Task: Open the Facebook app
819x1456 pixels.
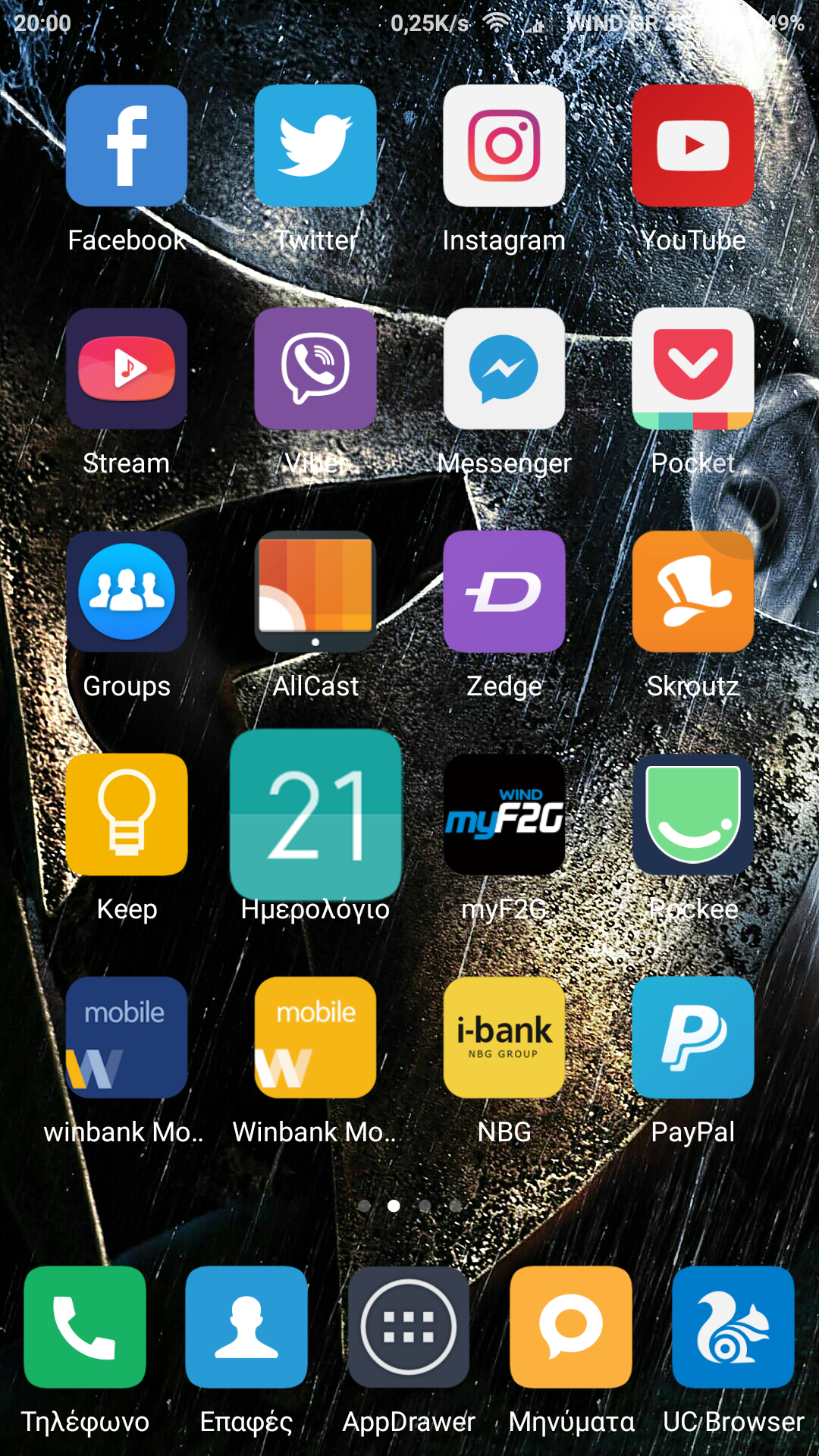Action: [x=127, y=146]
